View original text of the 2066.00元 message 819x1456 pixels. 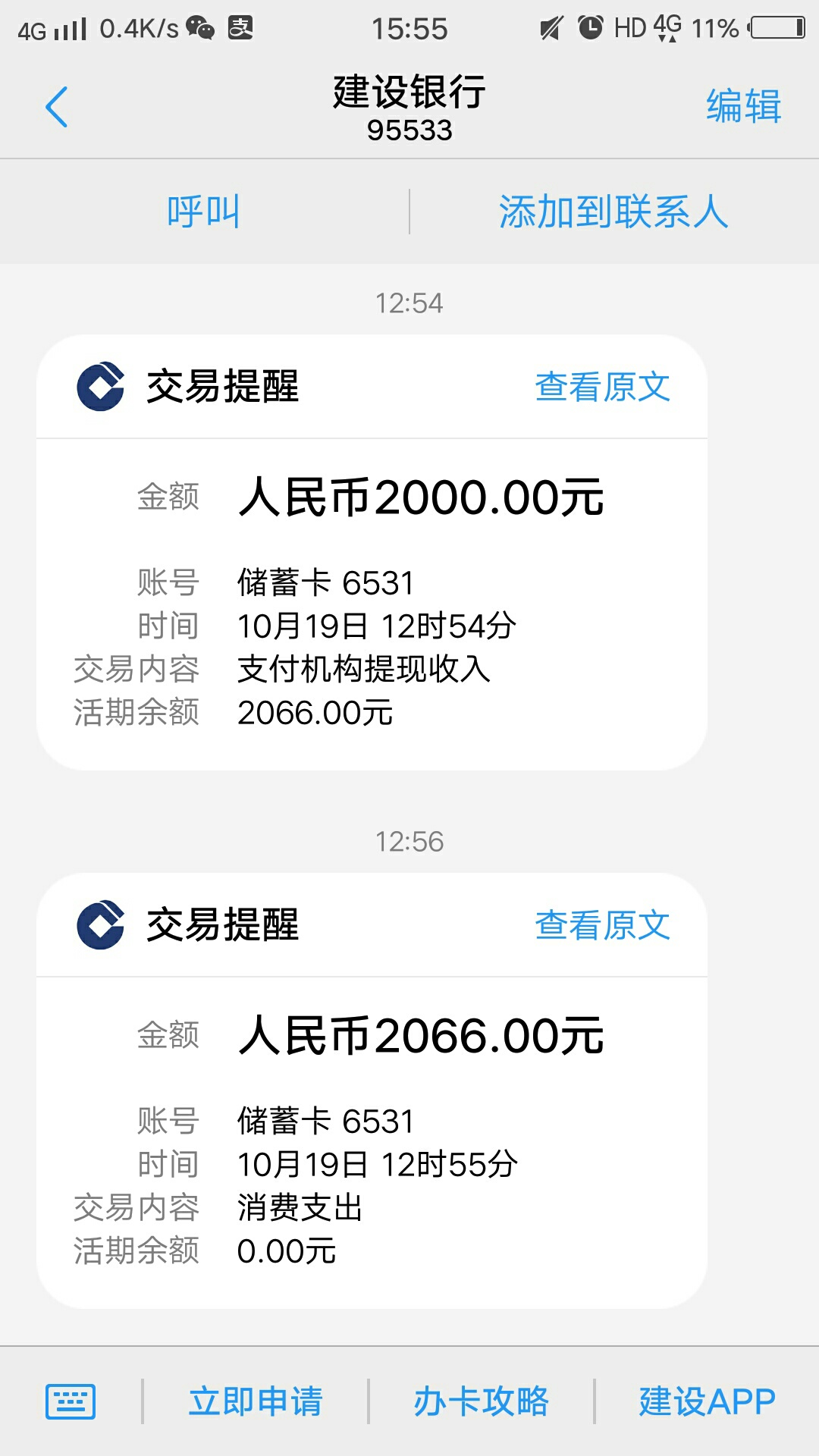[602, 925]
